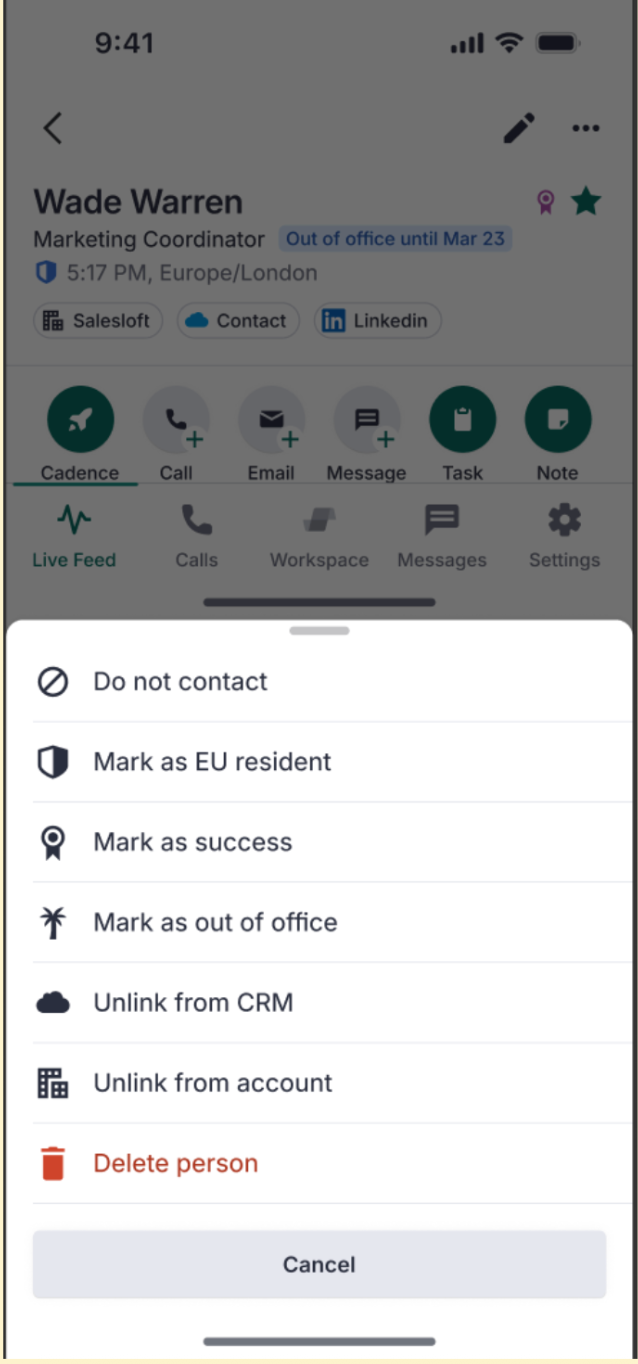Unlink this person from CRM
Image resolution: width=638 pixels, height=1364 pixels.
[193, 1002]
